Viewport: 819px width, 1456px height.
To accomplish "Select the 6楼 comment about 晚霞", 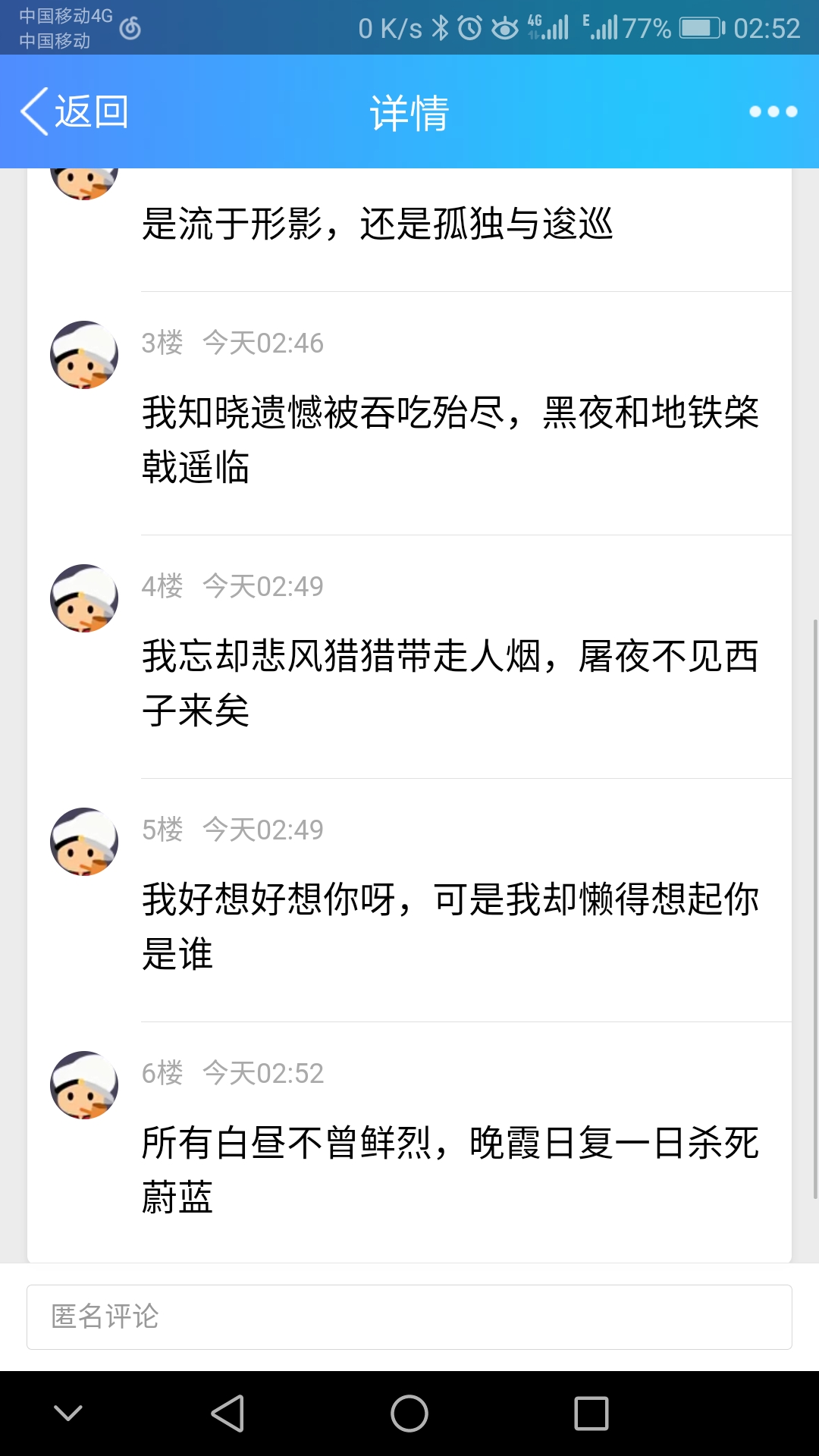I will pos(450,1169).
